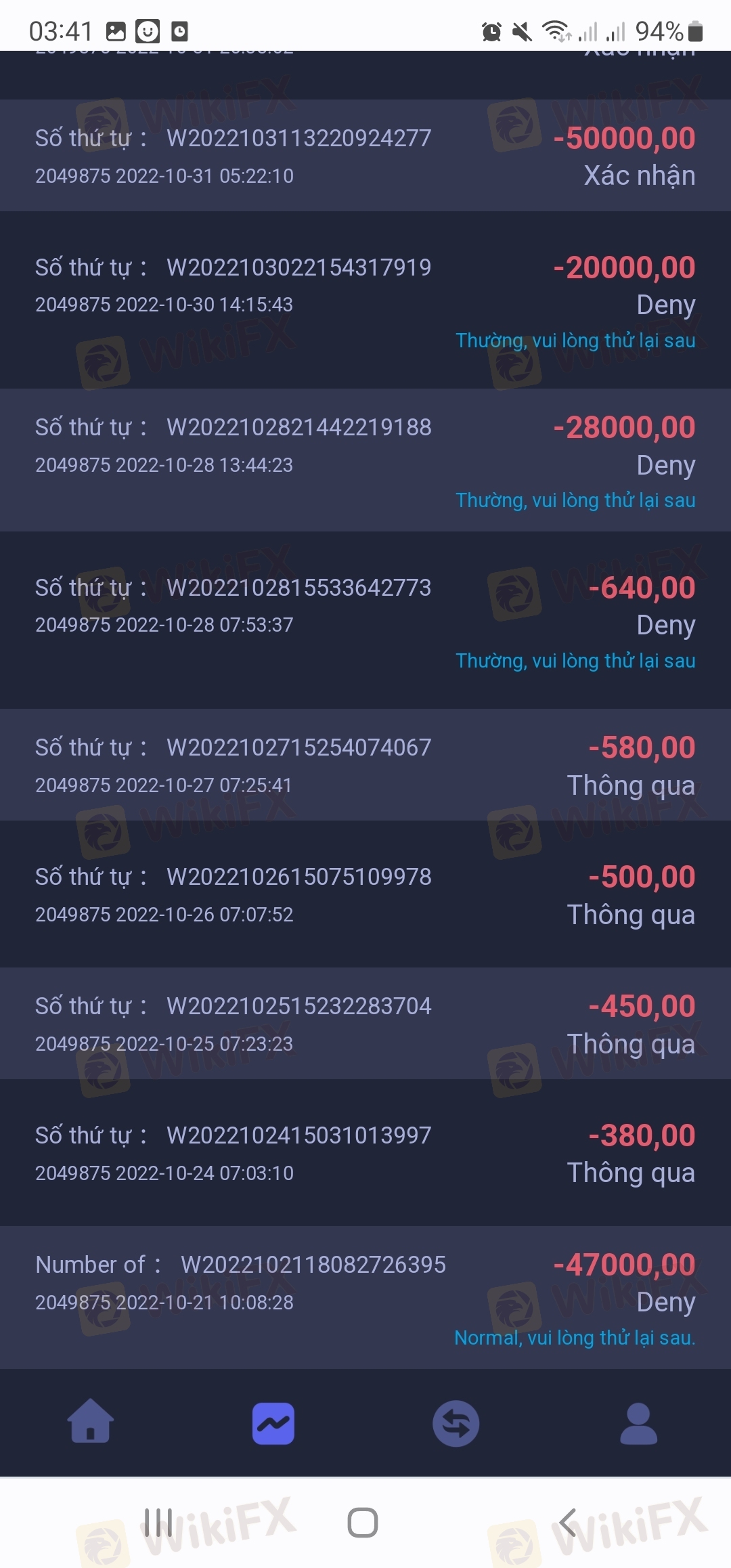Open record W2022102515232283704
Viewport: 731px width, 1568px height.
click(x=365, y=1024)
